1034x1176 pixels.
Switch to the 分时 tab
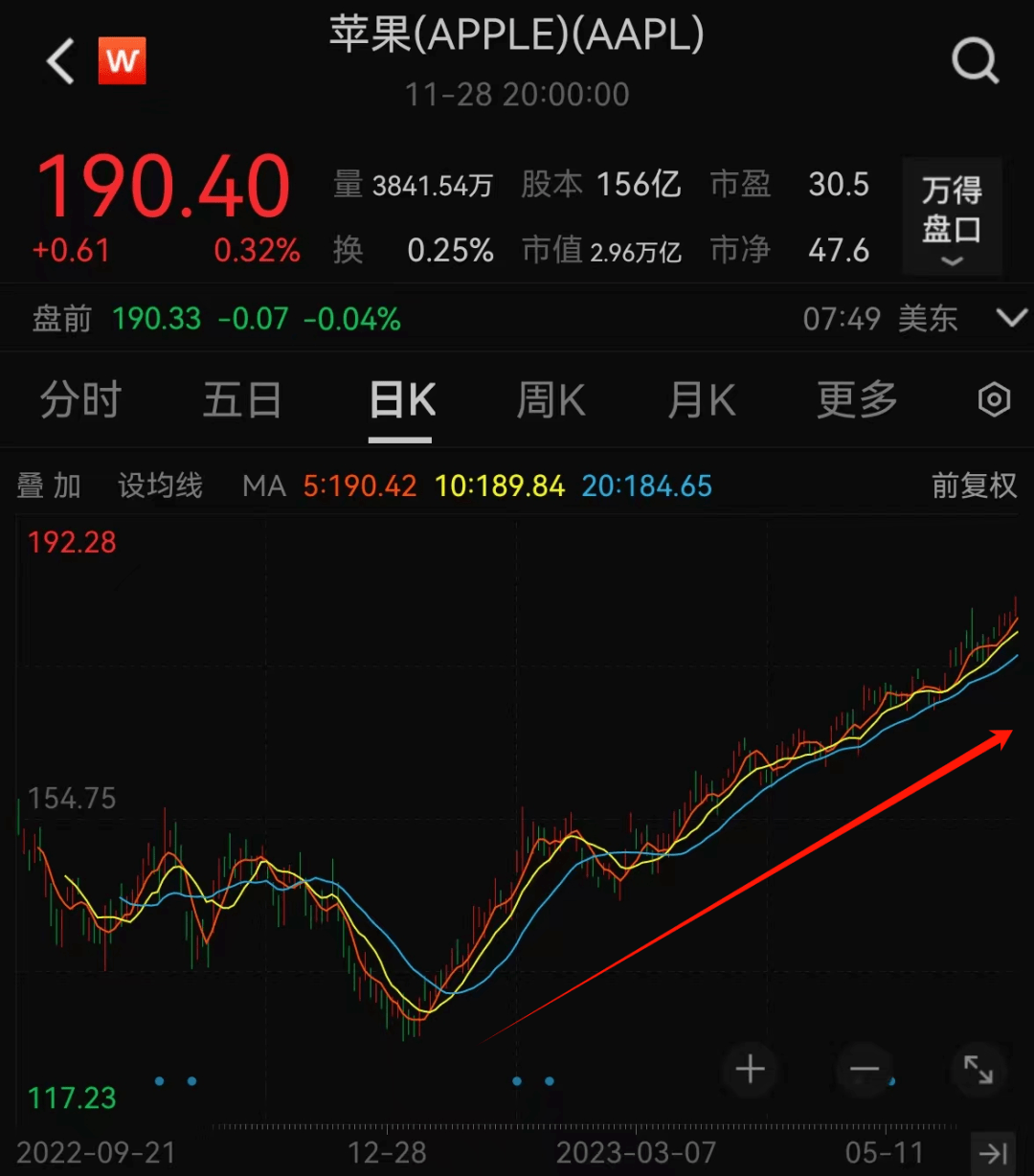click(x=80, y=400)
